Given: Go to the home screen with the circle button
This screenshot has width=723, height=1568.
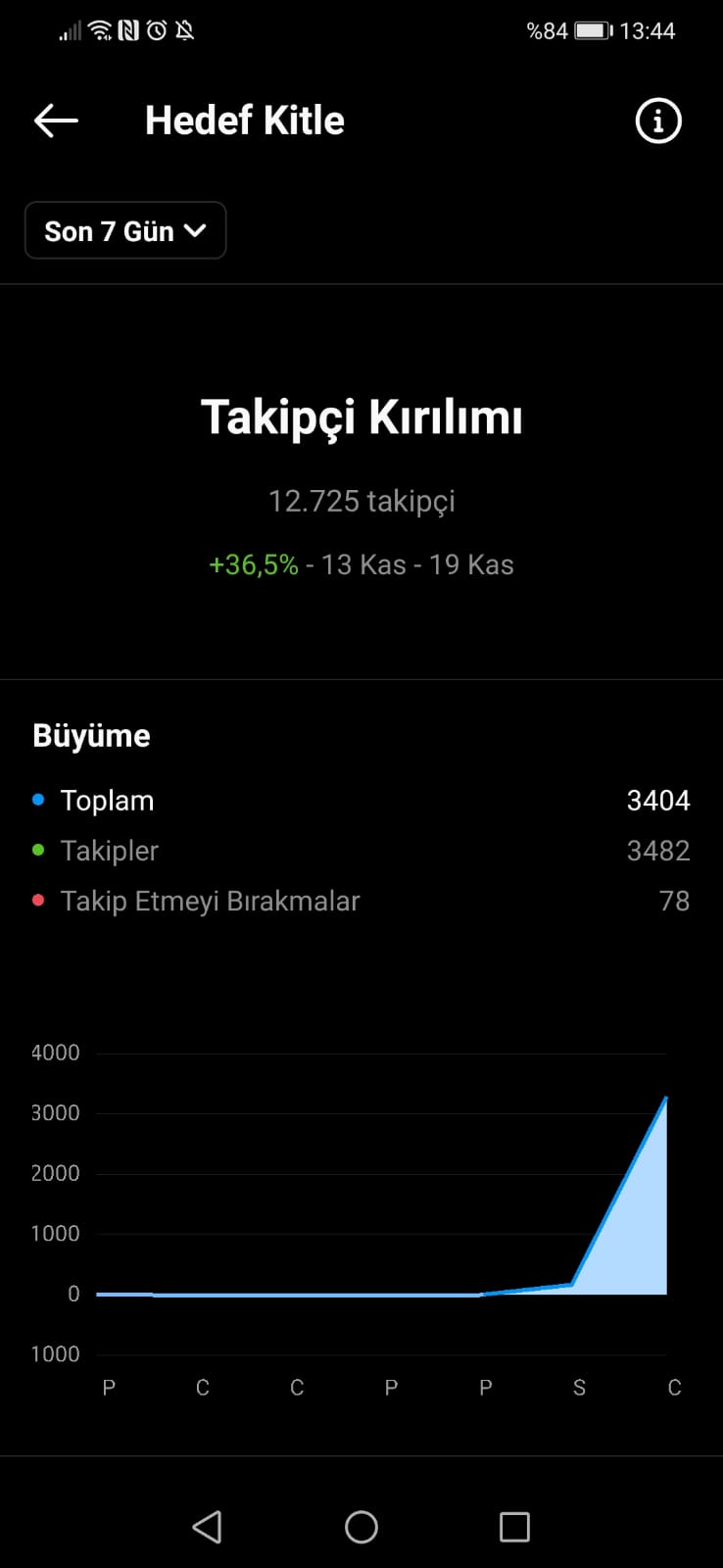Looking at the screenshot, I should click(x=361, y=1527).
